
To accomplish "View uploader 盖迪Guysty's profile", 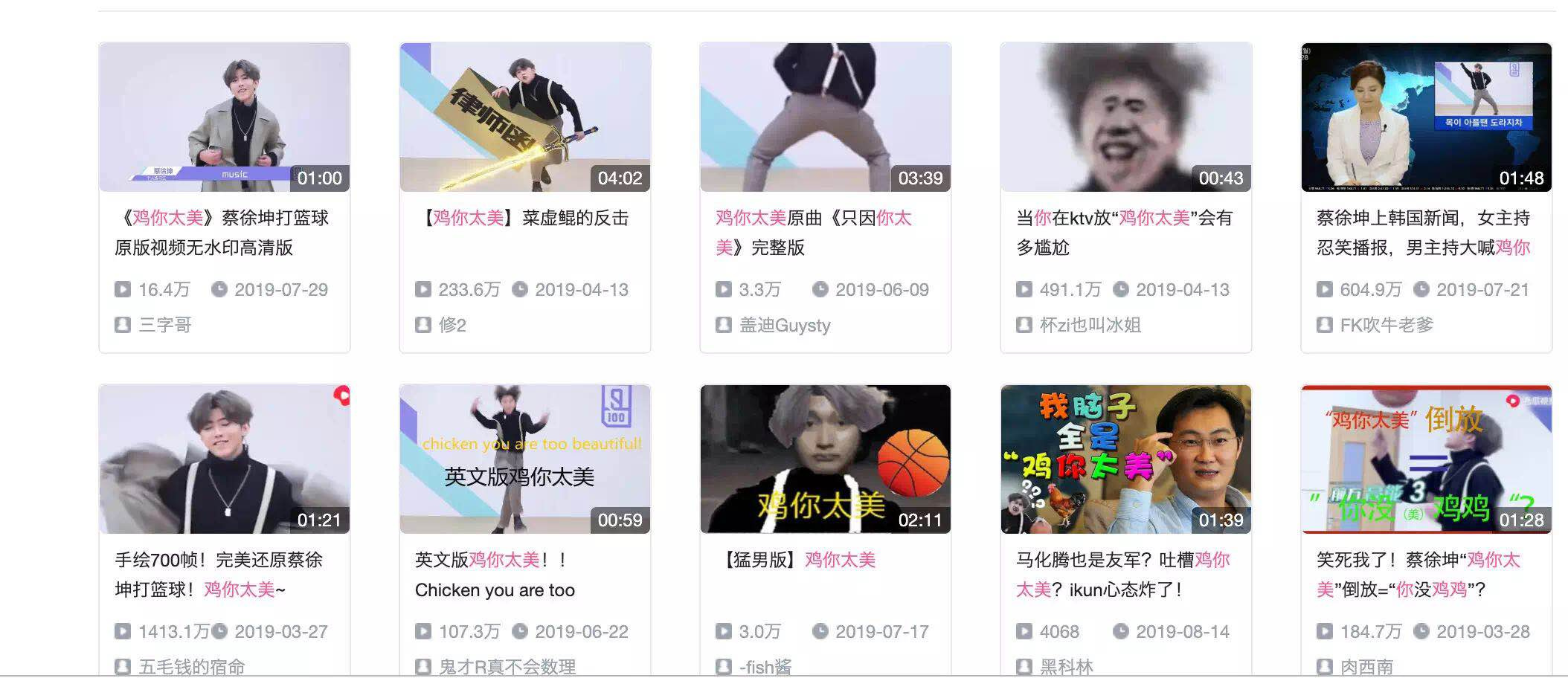I will point(784,325).
